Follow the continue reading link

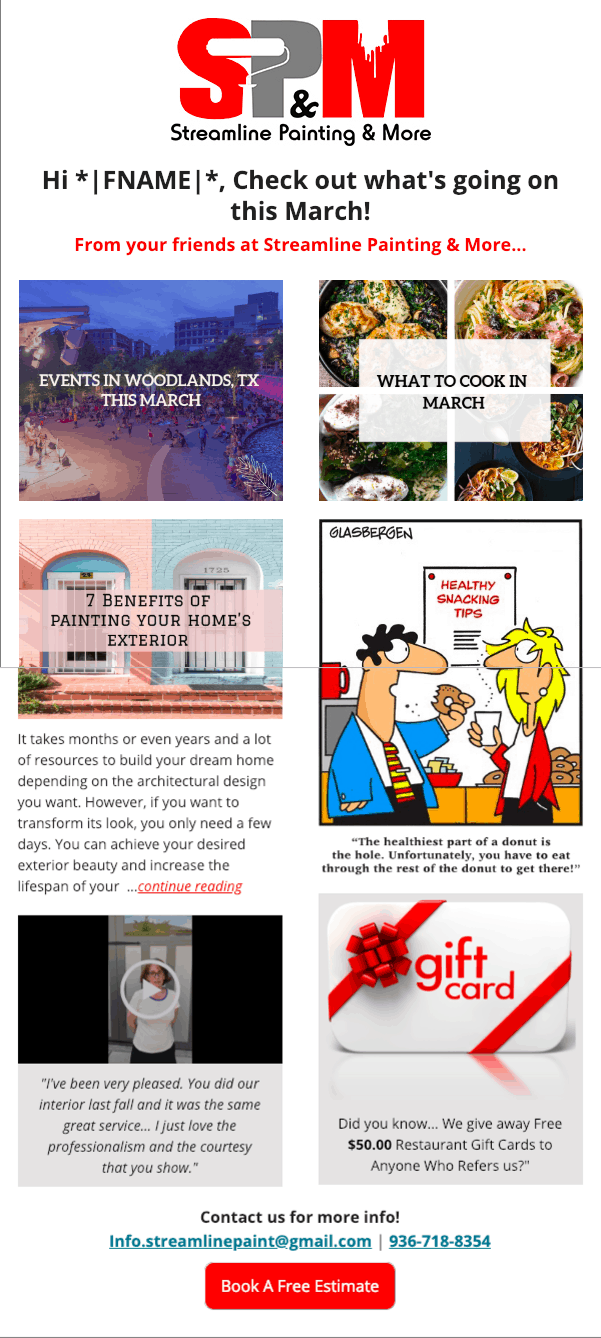coord(190,887)
